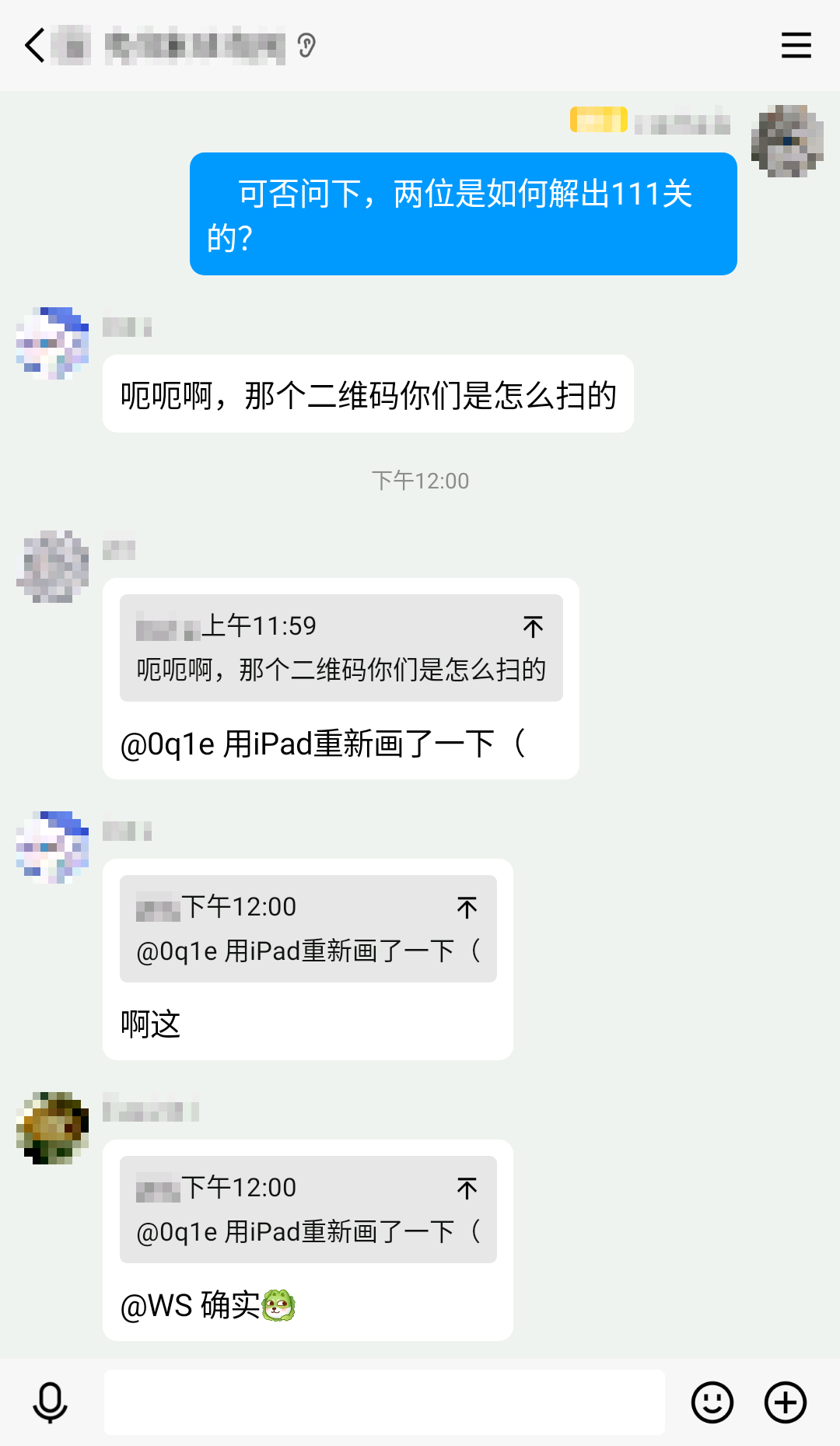Viewport: 840px width, 1446px height.
Task: Open the hamburger chat menu
Action: click(796, 45)
